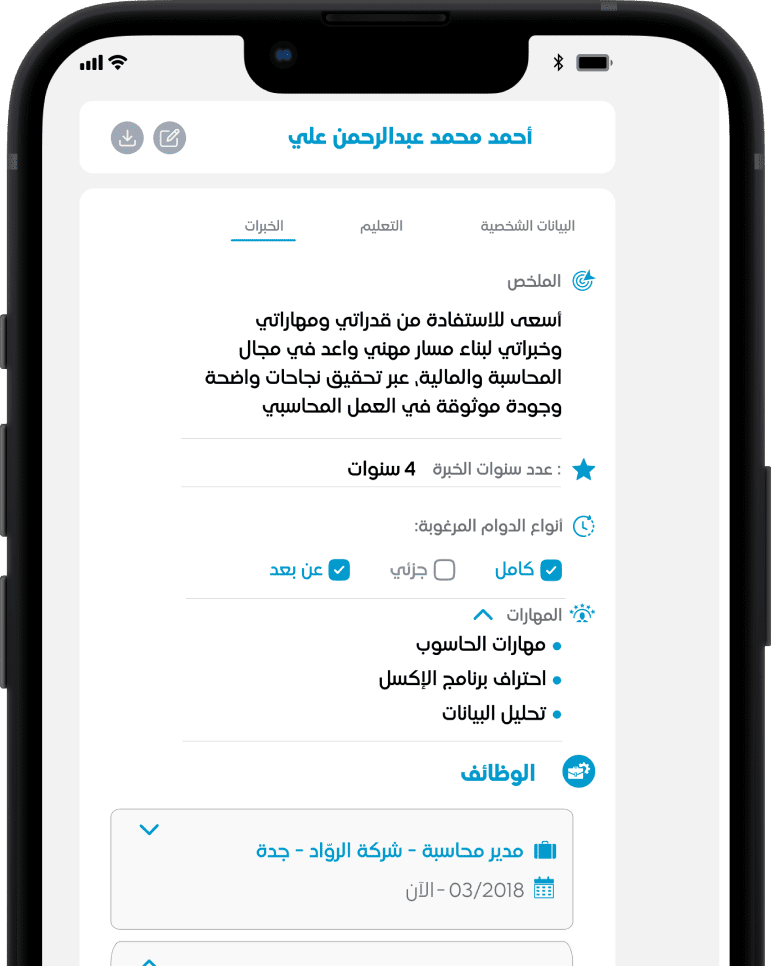Uncheck the عن بعد checkbox
The width and height of the screenshot is (771, 966).
339,570
